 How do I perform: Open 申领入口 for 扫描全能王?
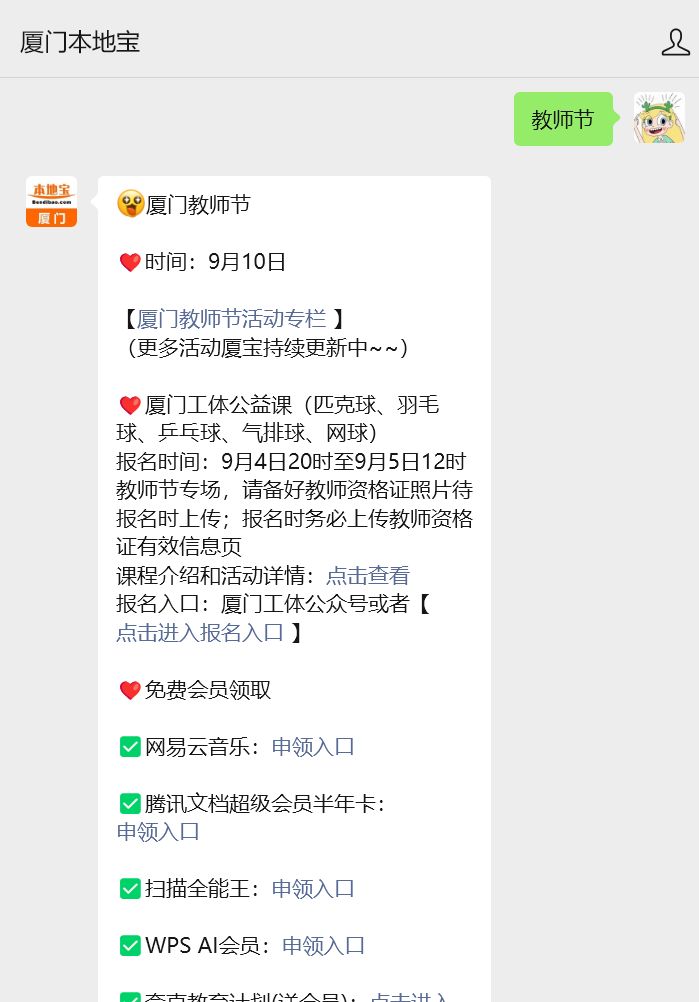[313, 889]
